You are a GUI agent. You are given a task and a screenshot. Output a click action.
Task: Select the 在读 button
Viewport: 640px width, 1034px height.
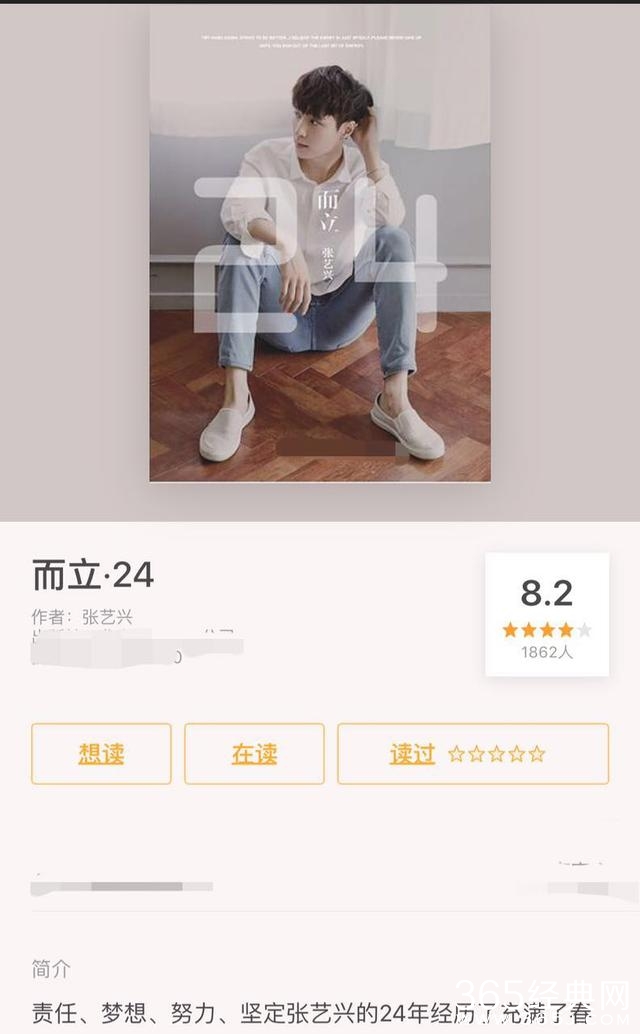pyautogui.click(x=254, y=754)
